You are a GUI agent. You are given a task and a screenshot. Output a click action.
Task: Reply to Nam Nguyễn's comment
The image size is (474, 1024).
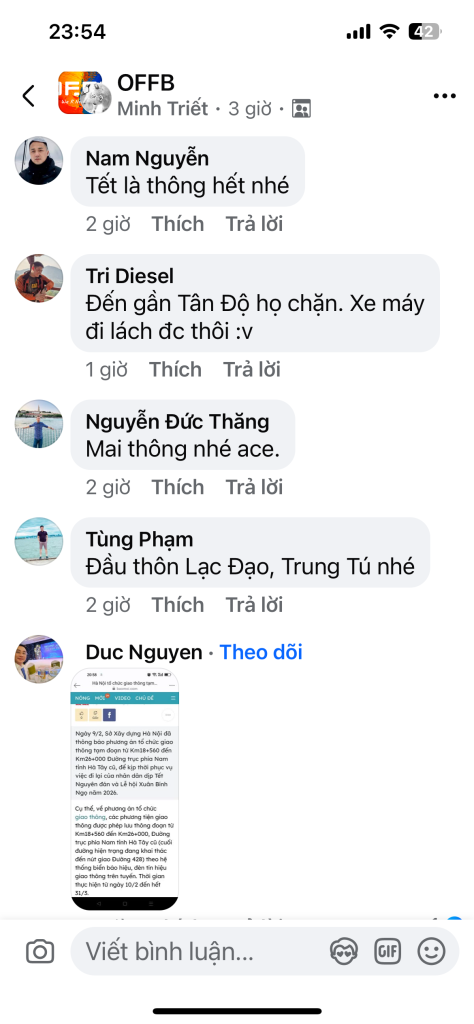[254, 224]
